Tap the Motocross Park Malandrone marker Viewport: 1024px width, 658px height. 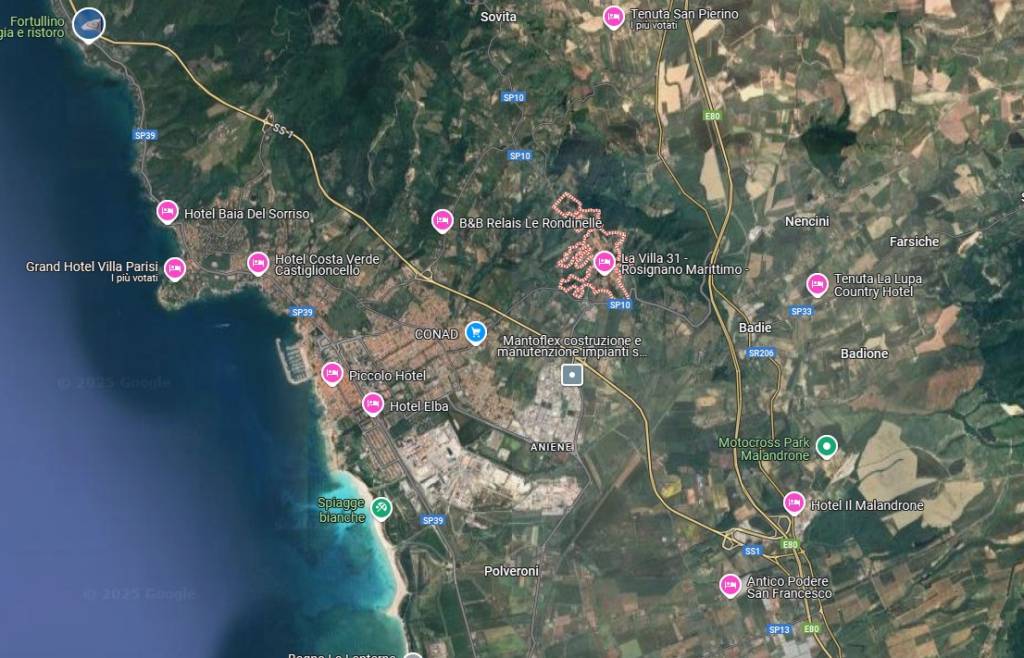point(826,445)
